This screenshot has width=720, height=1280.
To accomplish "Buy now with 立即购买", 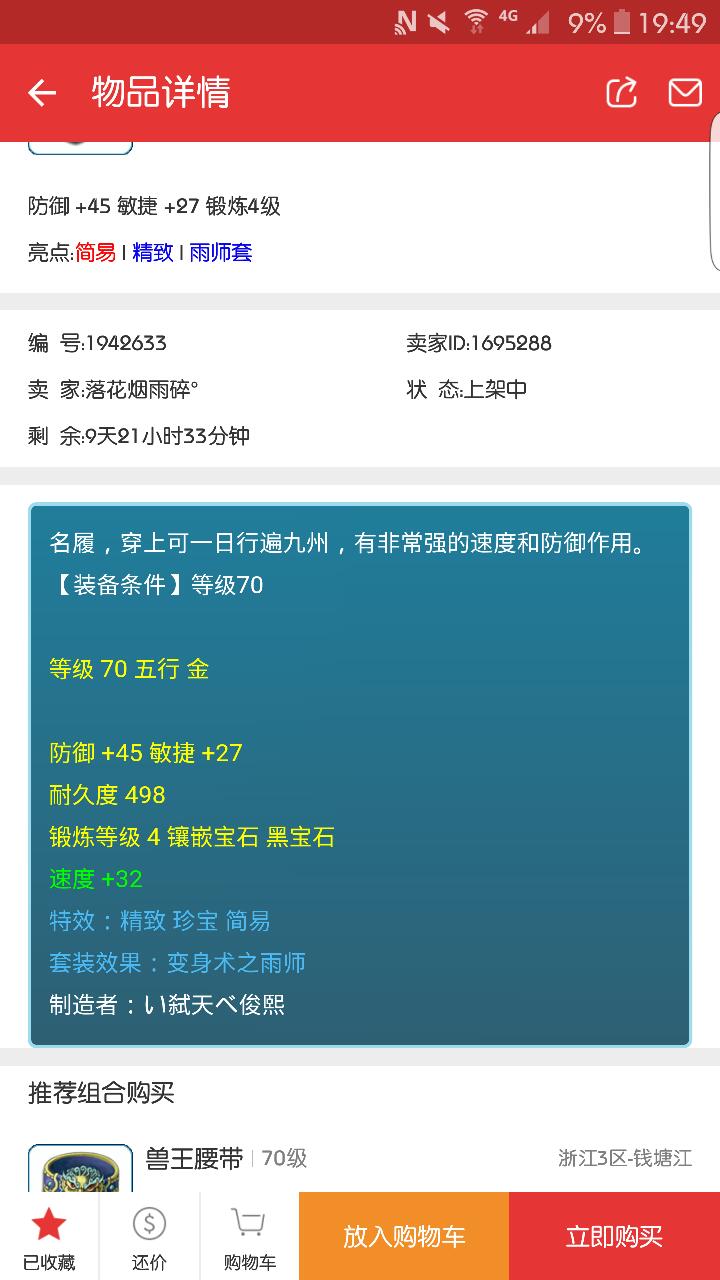I will 614,1237.
